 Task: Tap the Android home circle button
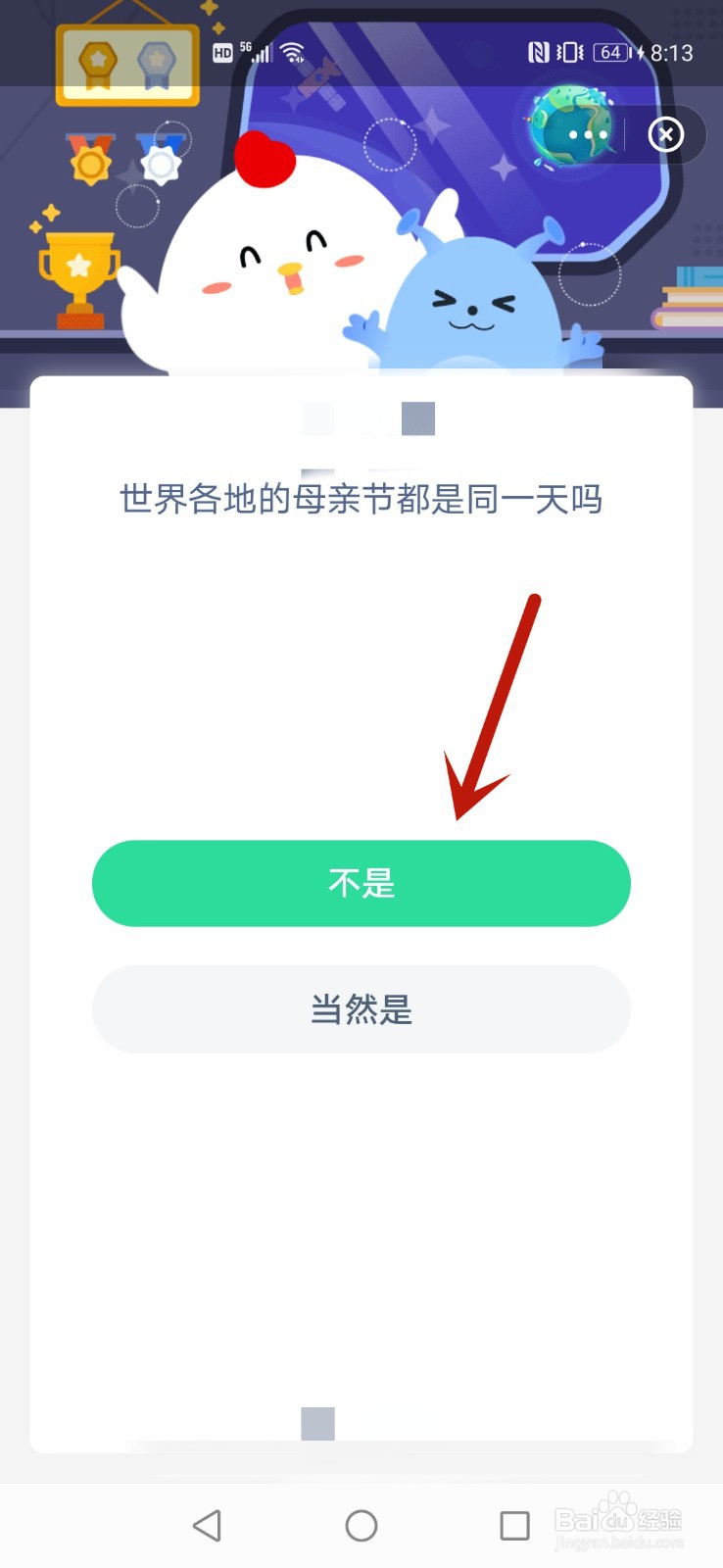tap(361, 1526)
